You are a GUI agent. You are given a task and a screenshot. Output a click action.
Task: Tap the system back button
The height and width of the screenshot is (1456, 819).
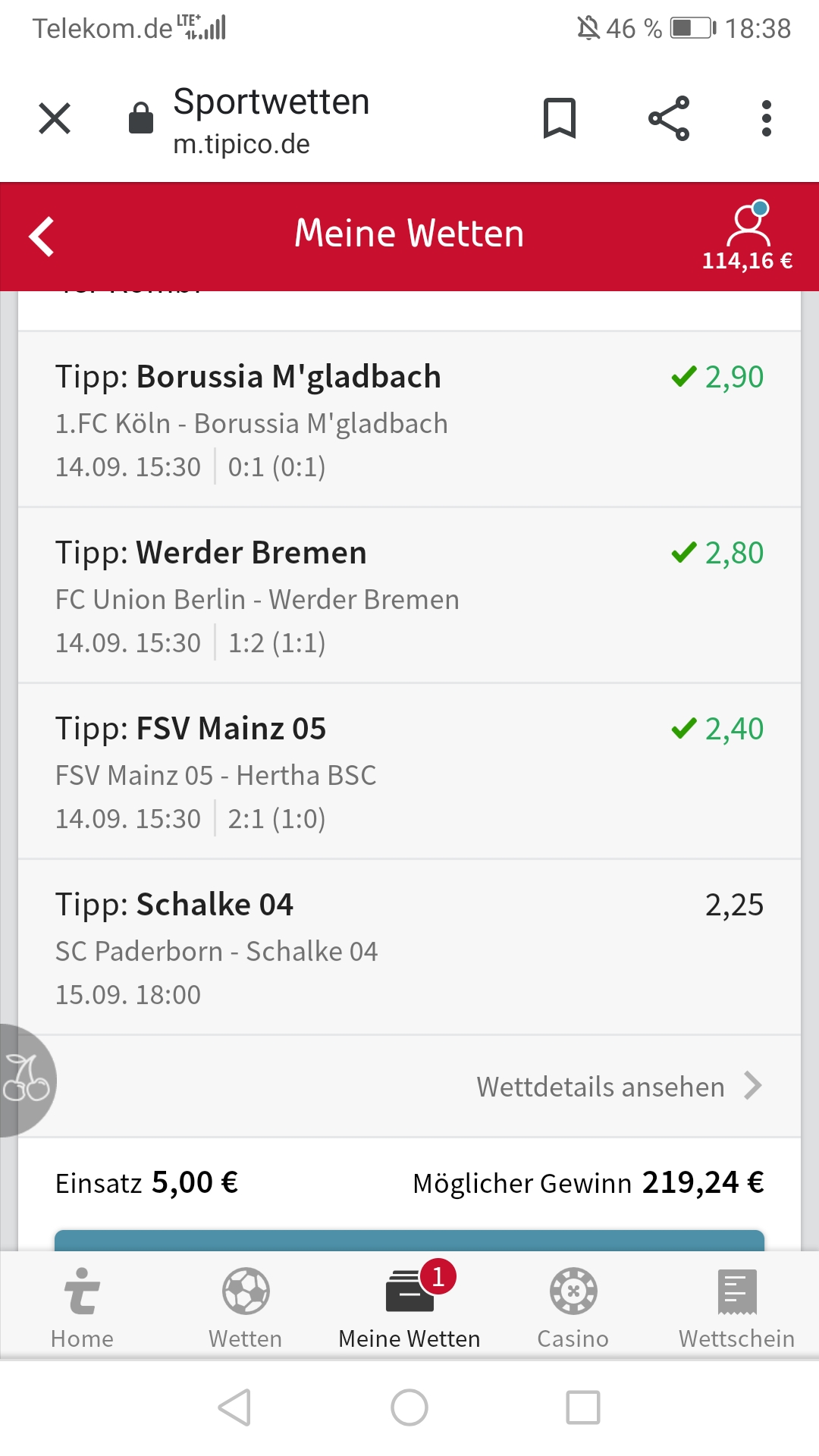pyautogui.click(x=235, y=1407)
